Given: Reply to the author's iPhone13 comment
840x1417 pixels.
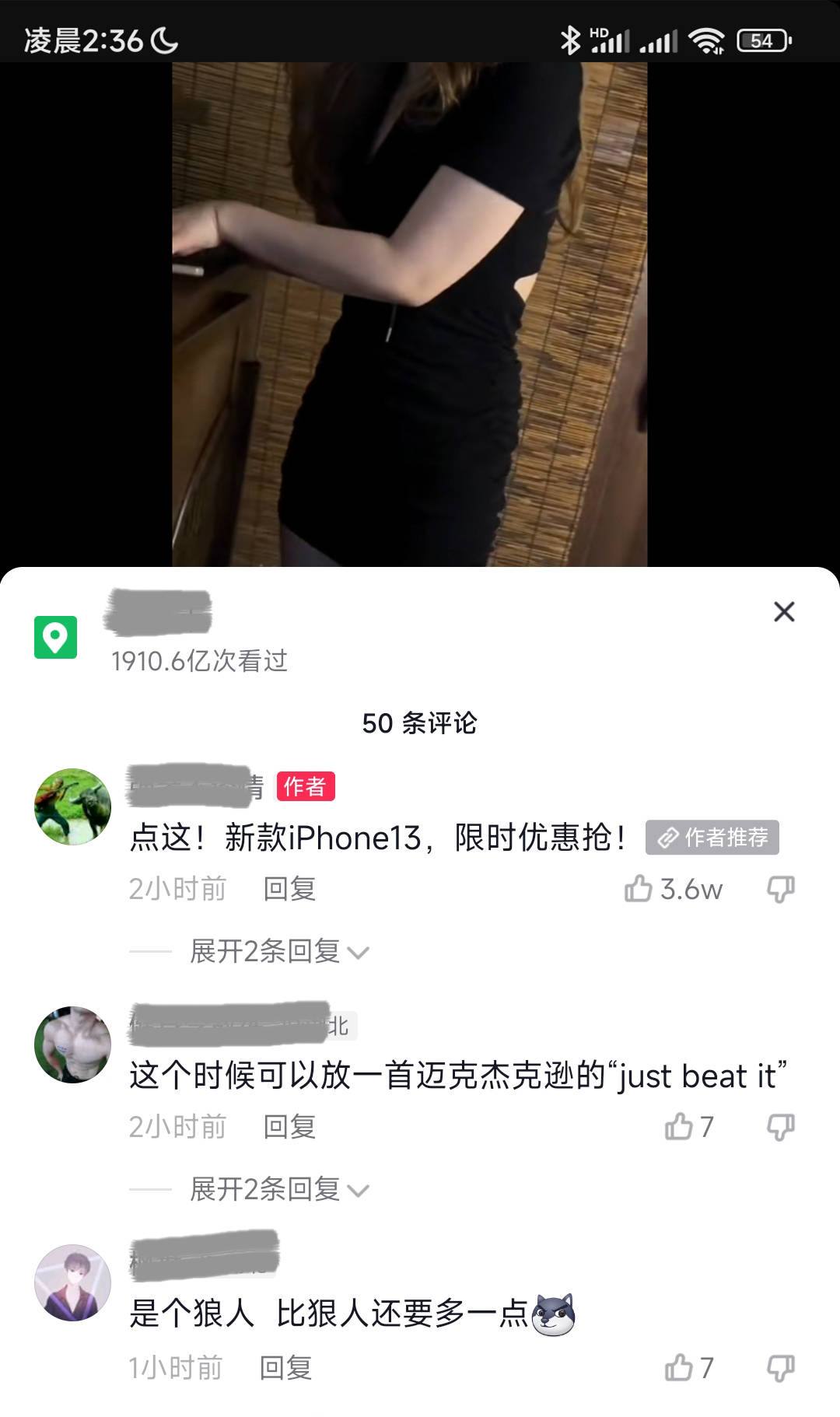Looking at the screenshot, I should click(x=289, y=888).
